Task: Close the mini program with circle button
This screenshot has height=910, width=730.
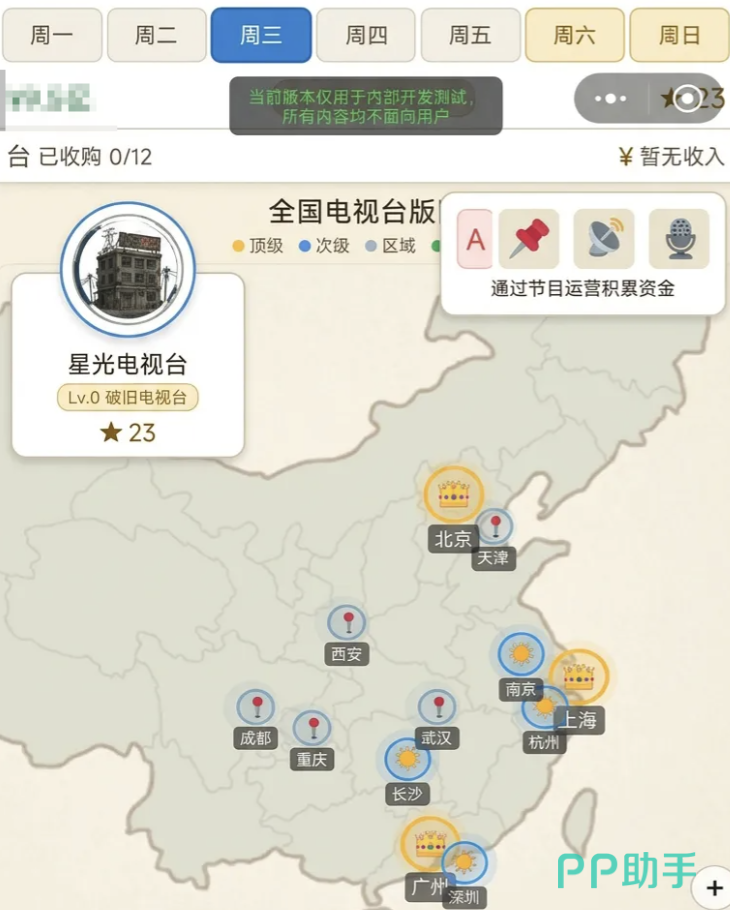Action: [x=687, y=98]
